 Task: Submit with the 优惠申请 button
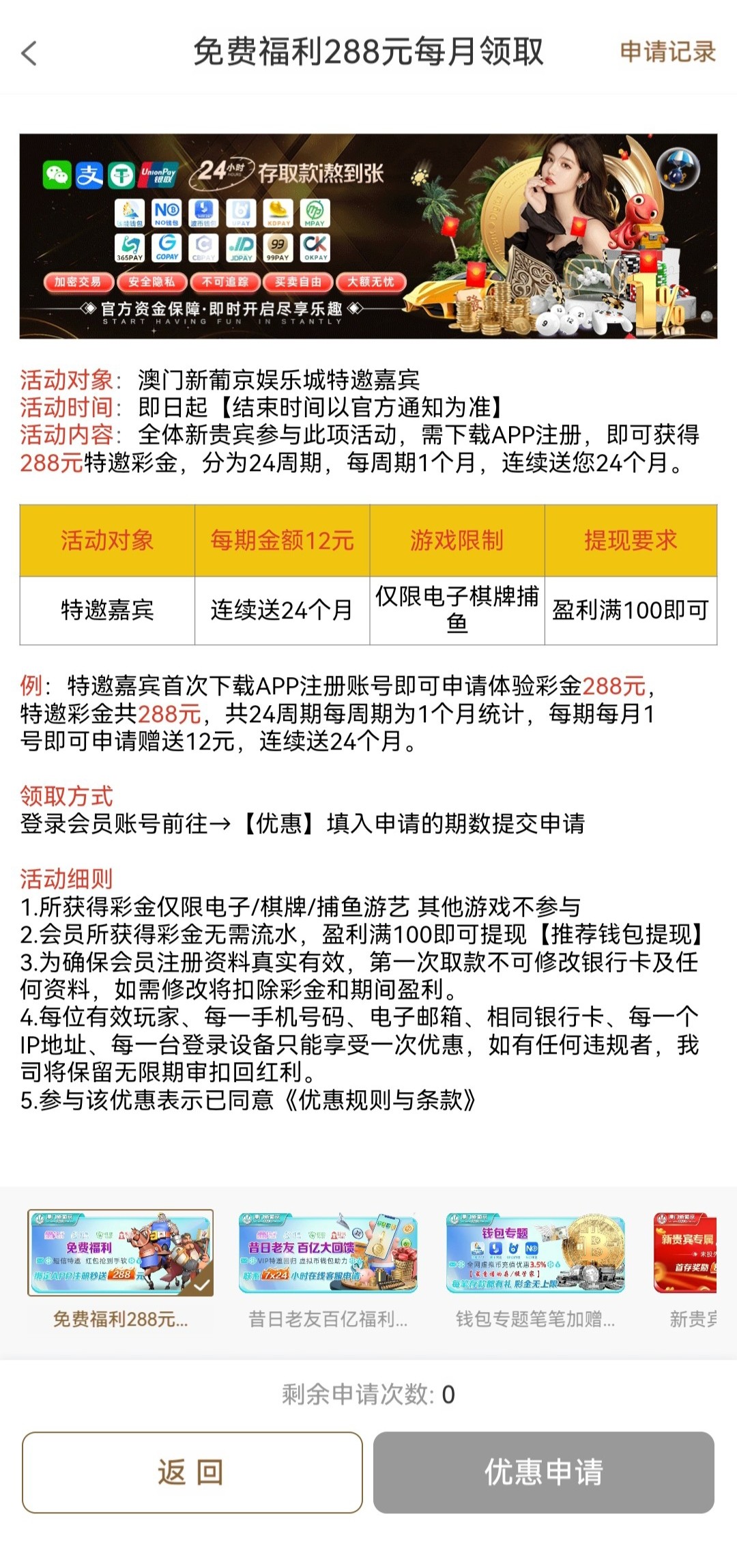(x=544, y=1472)
